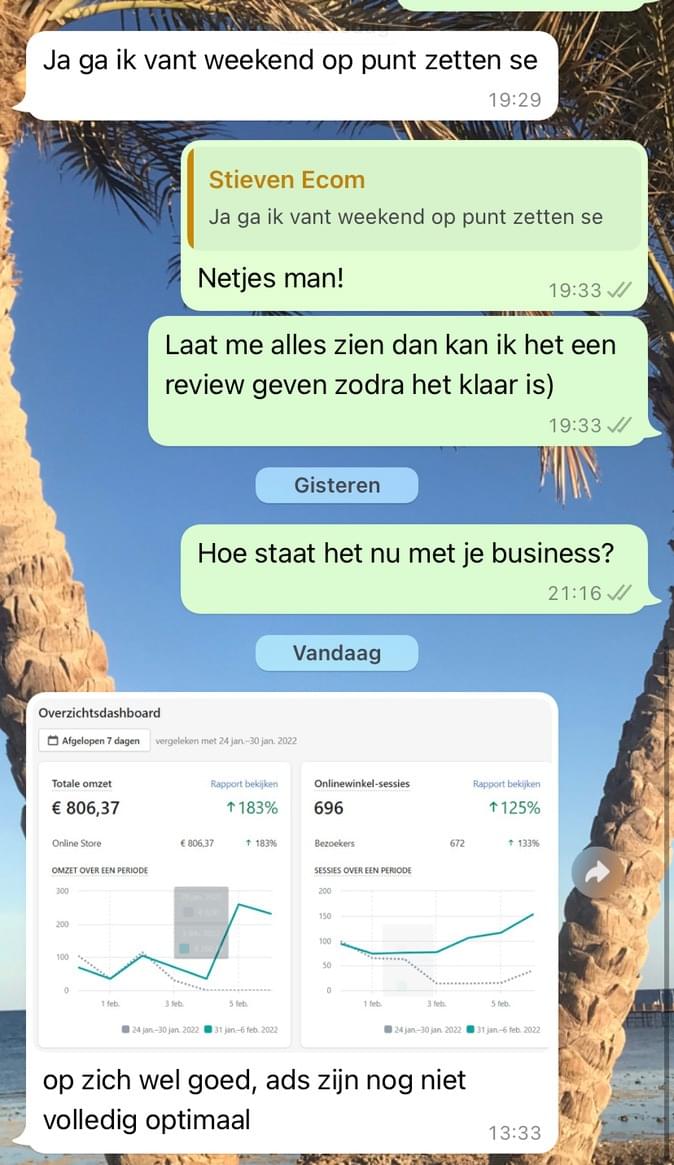Jump to the quoted Stieven Ecom message
The height and width of the screenshot is (1165, 674).
[414, 198]
